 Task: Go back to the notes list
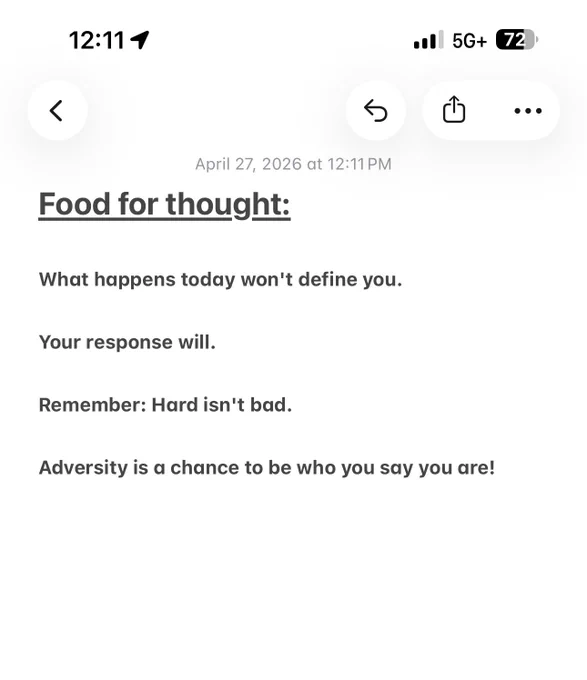click(57, 111)
